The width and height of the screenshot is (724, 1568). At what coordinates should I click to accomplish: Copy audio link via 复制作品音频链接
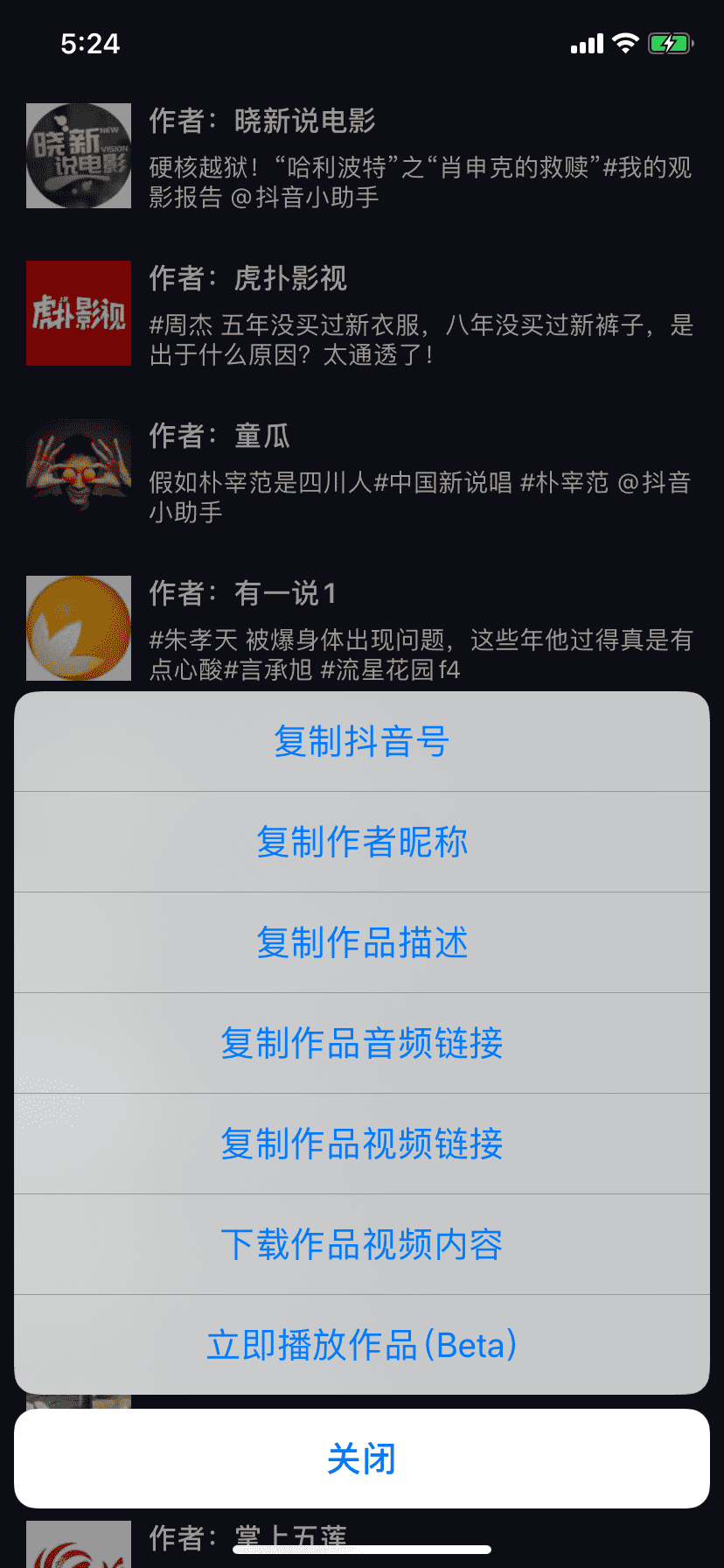362,1043
